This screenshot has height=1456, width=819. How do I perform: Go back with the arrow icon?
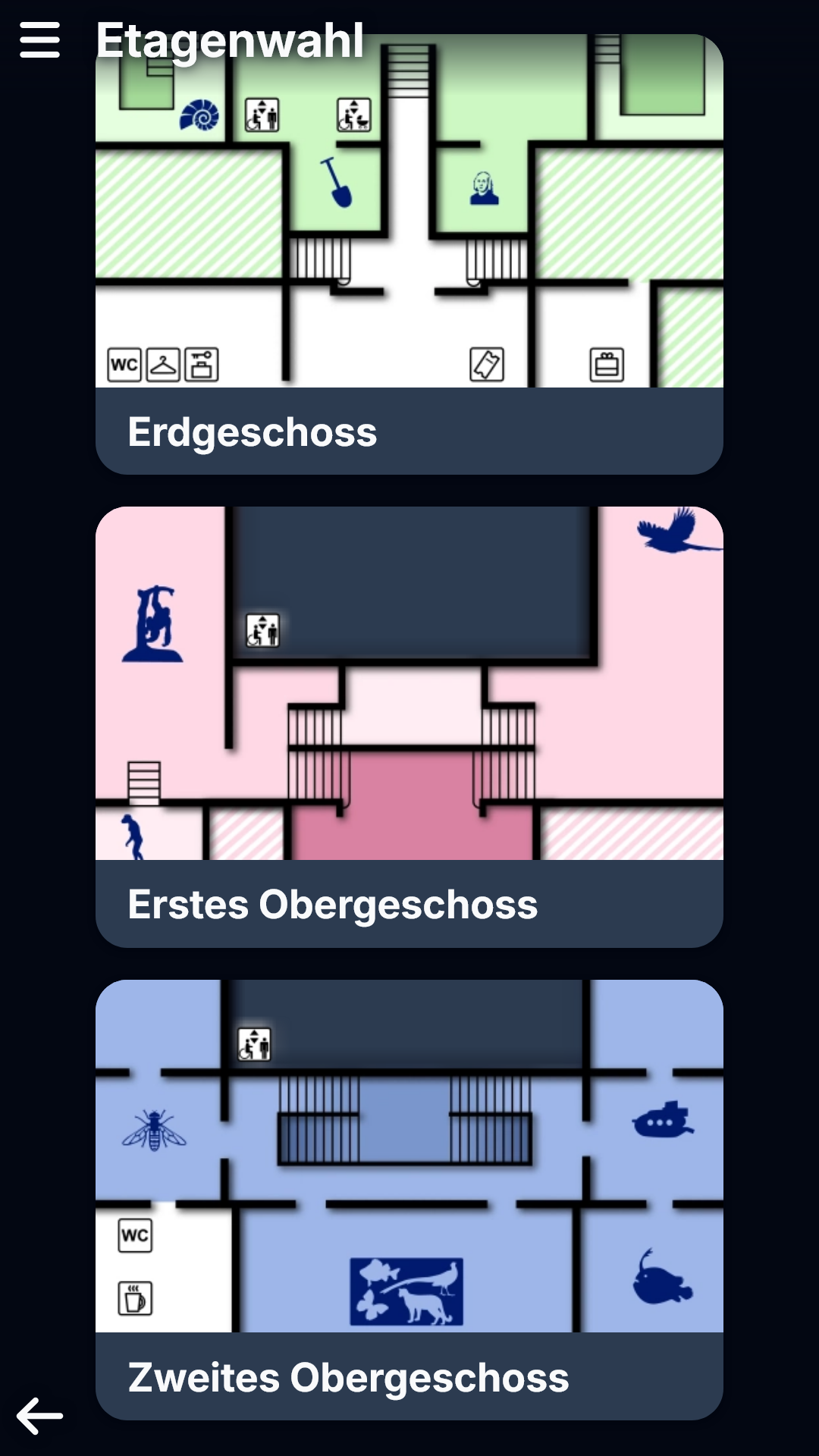[x=39, y=1415]
